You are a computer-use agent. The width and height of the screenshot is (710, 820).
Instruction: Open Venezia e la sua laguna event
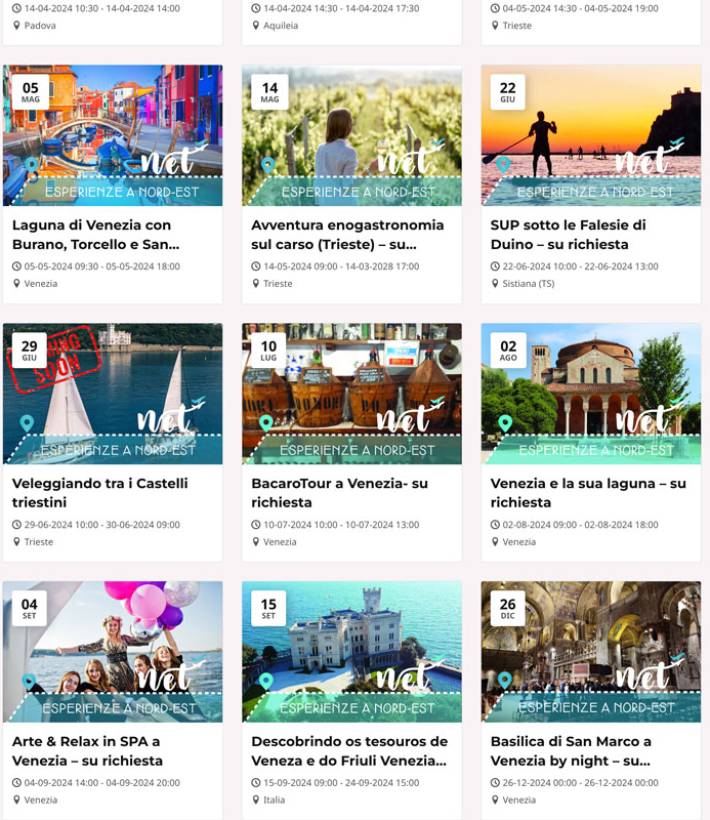coord(588,492)
